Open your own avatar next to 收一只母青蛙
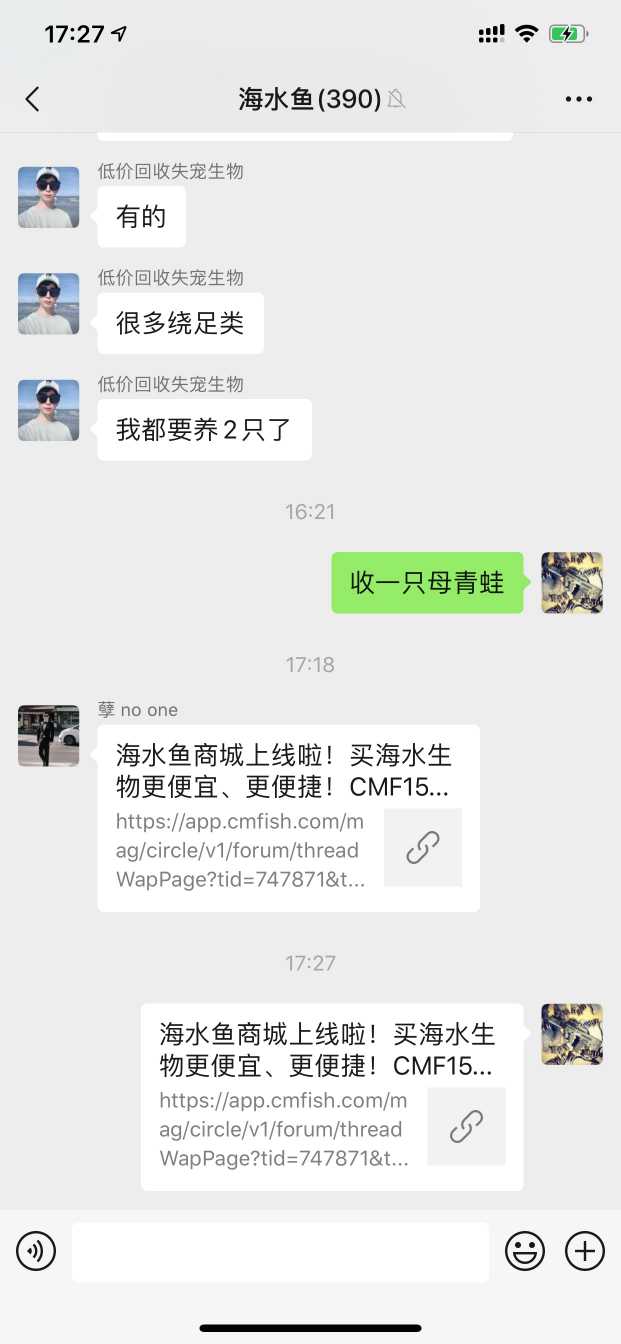The image size is (621, 1344). [572, 583]
